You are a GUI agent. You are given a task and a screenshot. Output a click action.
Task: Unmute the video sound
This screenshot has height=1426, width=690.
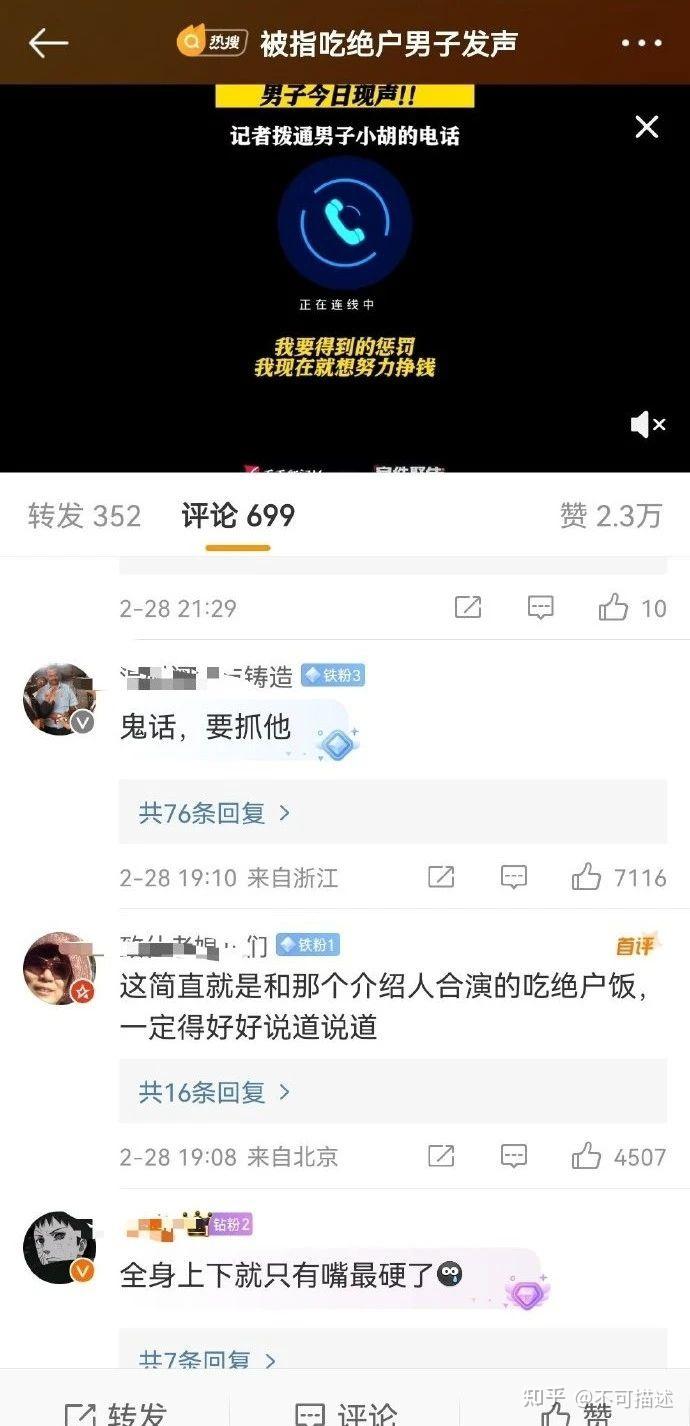pyautogui.click(x=647, y=425)
